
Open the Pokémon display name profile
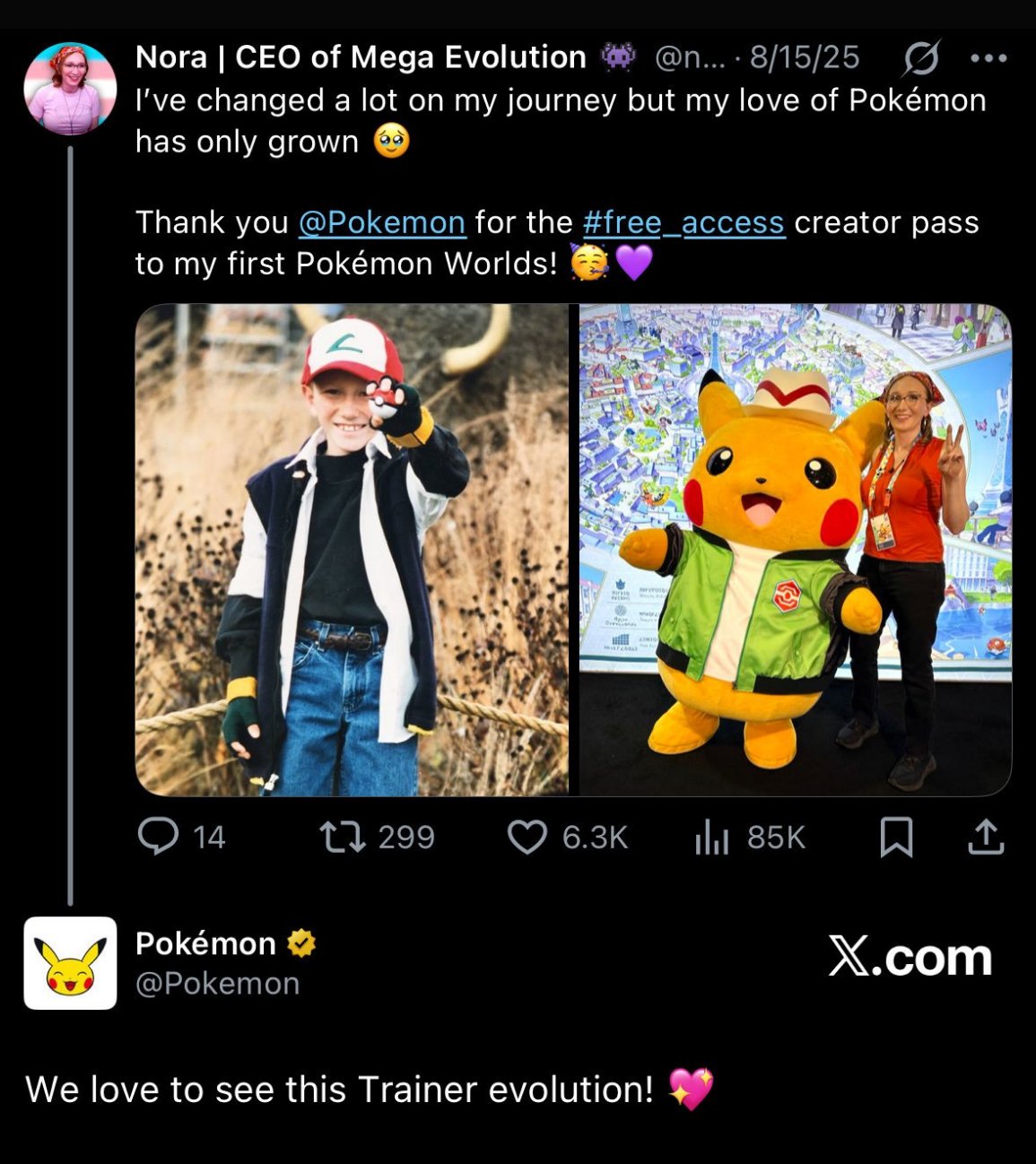pos(205,943)
